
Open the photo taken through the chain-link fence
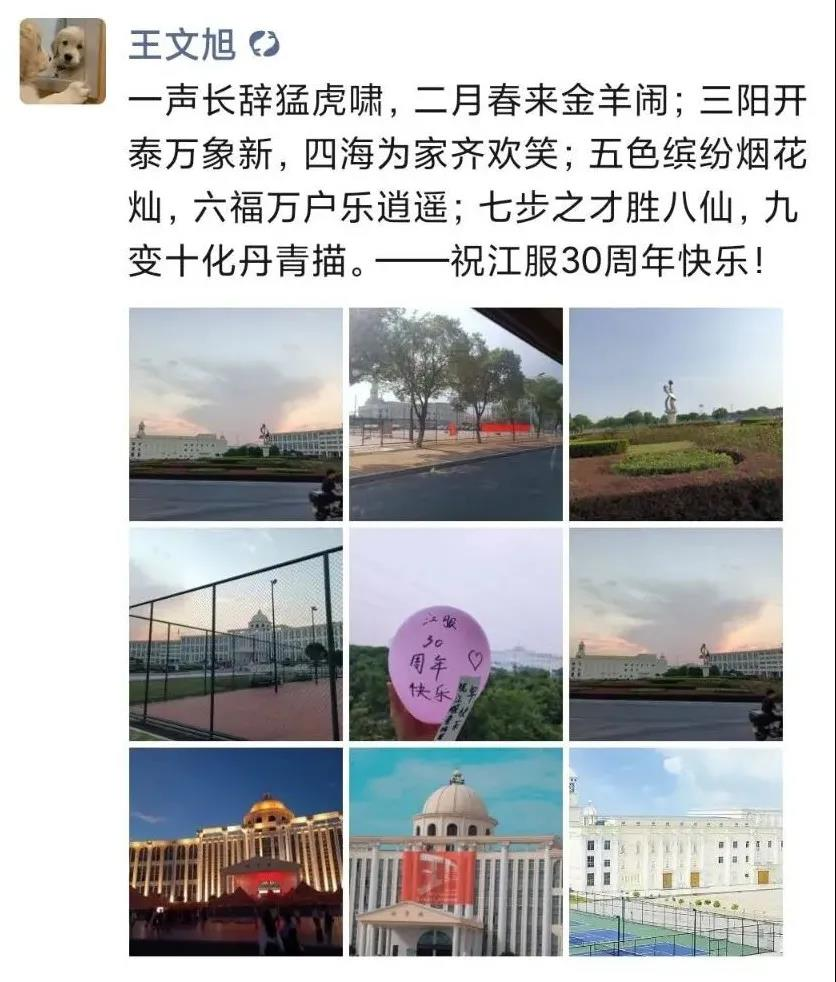(235, 634)
